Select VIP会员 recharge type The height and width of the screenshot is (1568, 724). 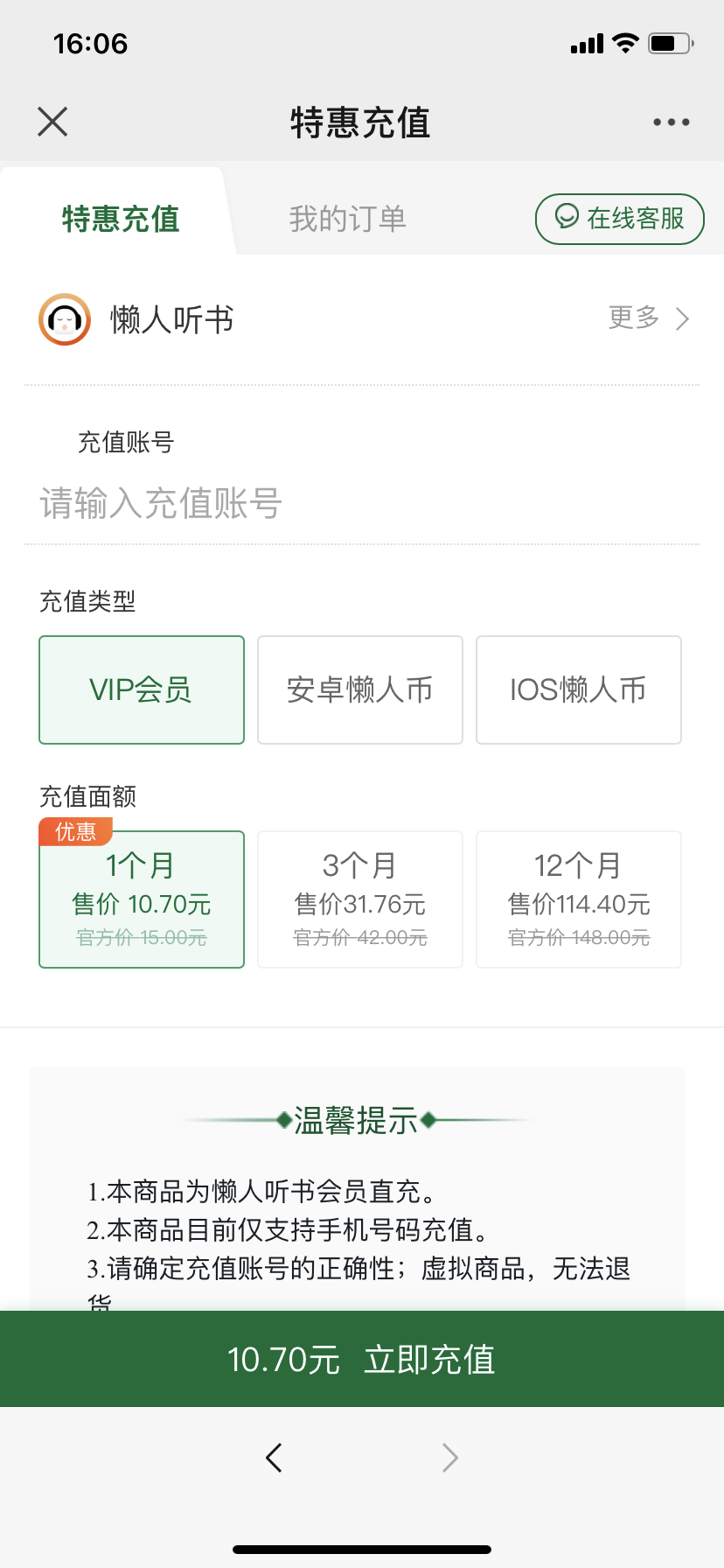pos(142,689)
